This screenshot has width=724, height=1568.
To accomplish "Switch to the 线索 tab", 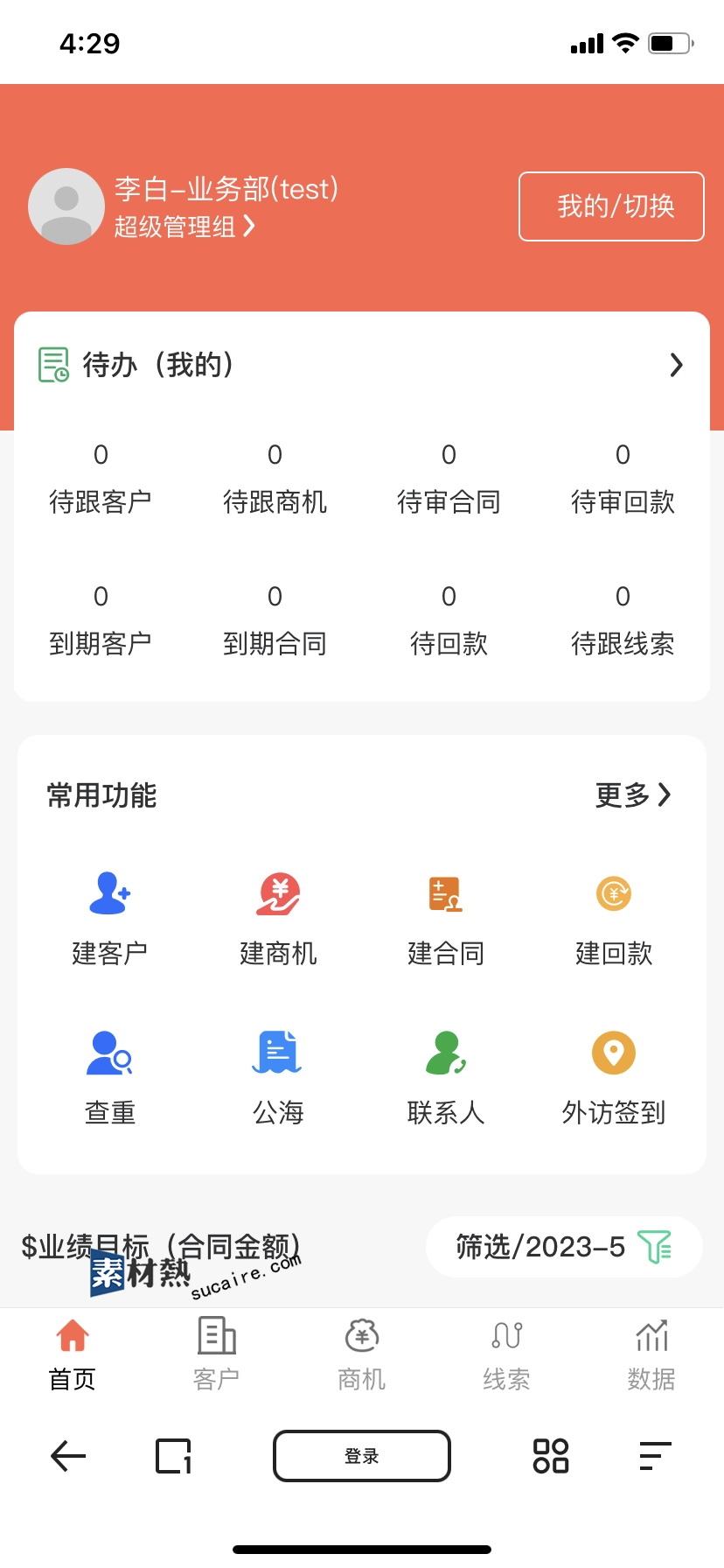I will [507, 1354].
